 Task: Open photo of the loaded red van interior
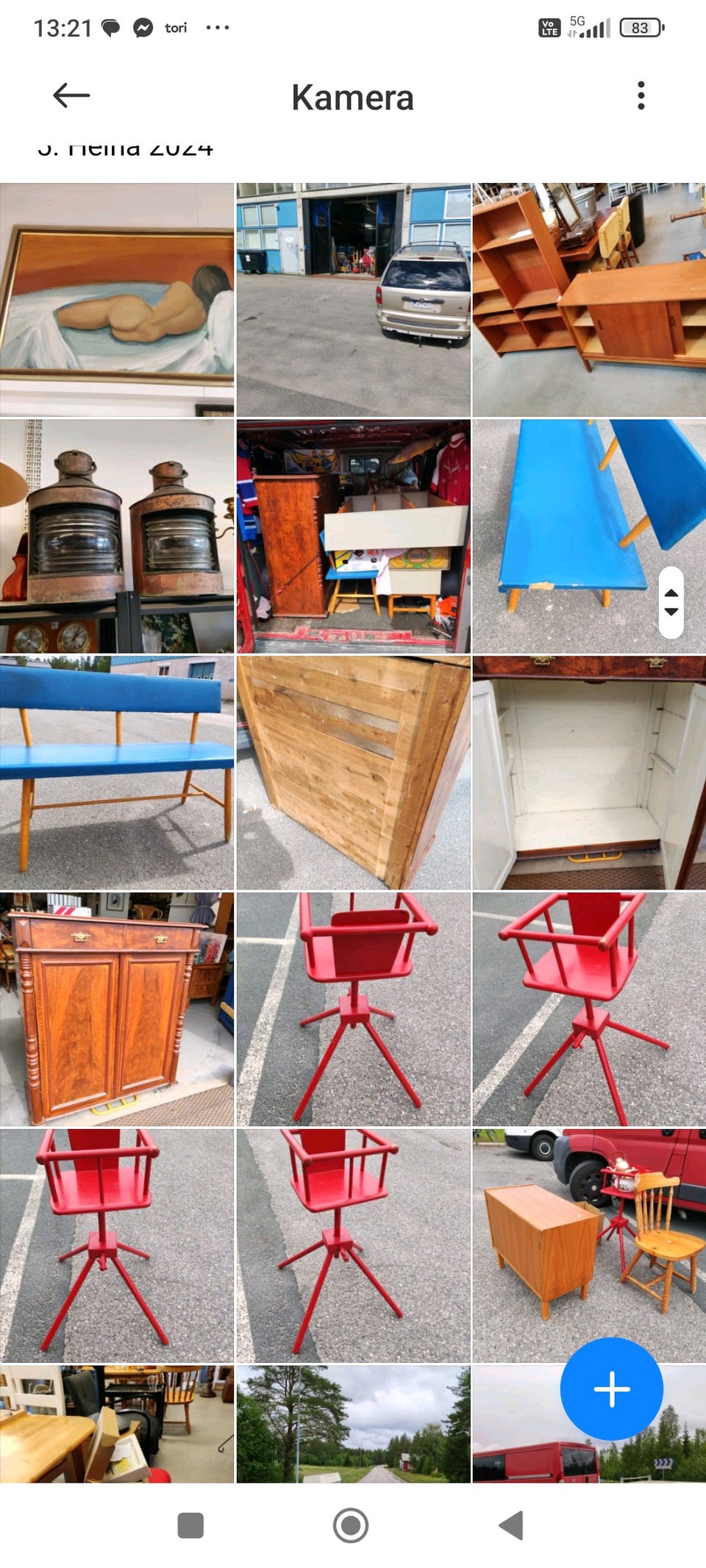coord(353,537)
